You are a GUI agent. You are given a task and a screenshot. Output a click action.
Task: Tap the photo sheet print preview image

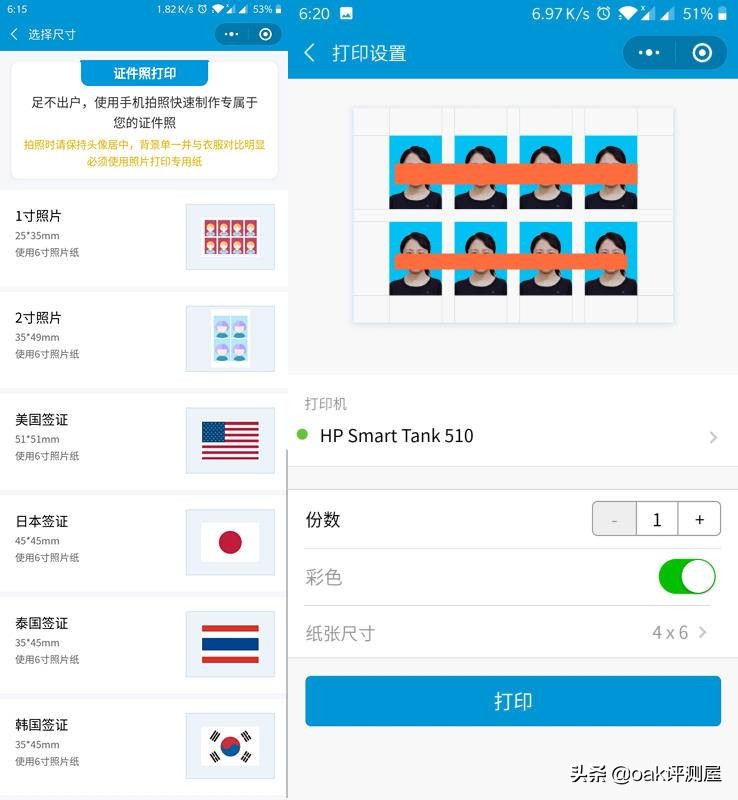pyautogui.click(x=512, y=216)
